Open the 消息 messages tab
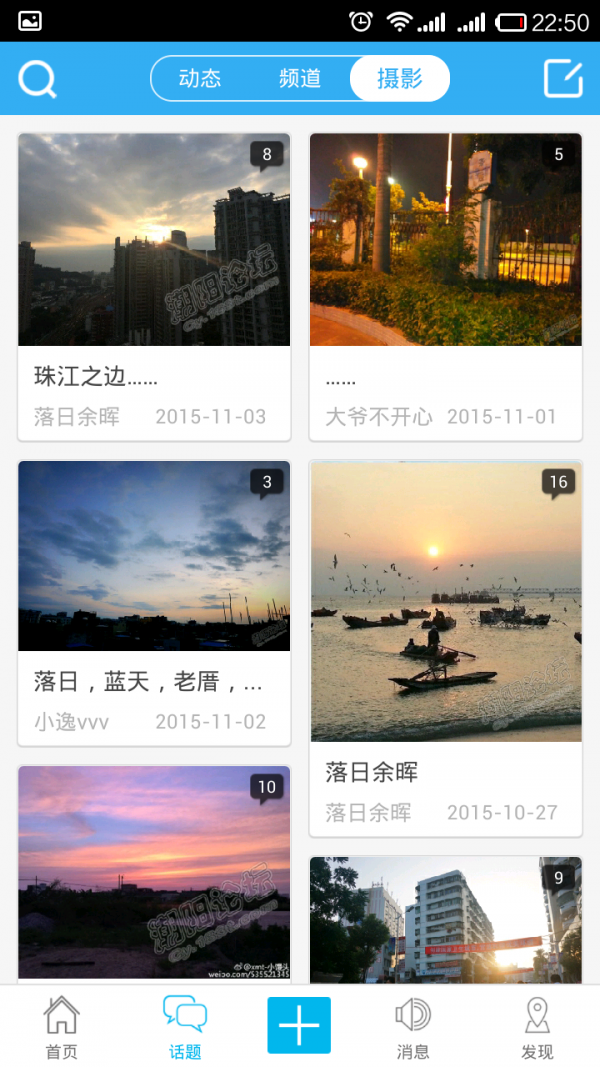This screenshot has width=600, height=1067. coord(413,1027)
